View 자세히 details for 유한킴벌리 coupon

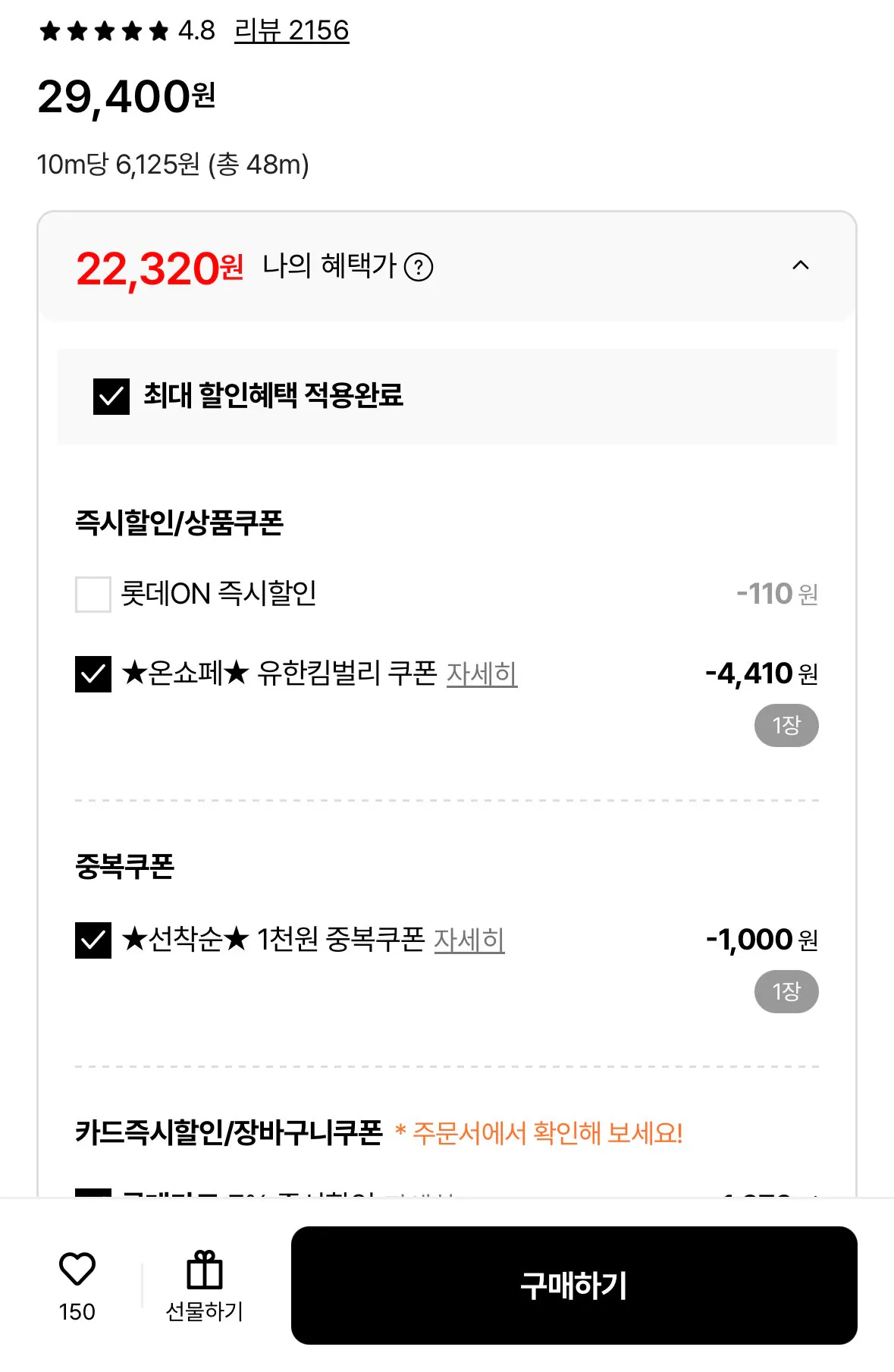click(482, 675)
